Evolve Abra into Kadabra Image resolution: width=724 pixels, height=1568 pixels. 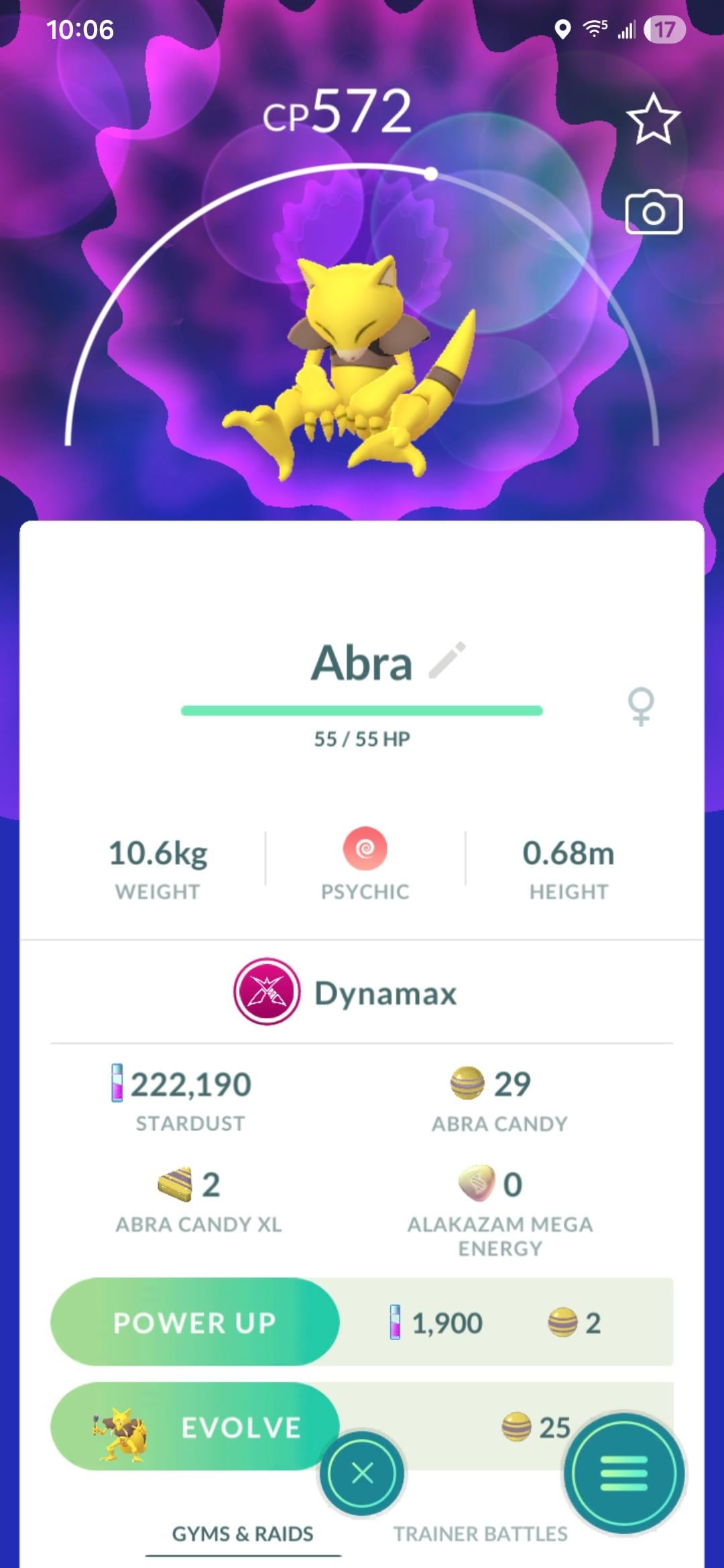point(195,1427)
